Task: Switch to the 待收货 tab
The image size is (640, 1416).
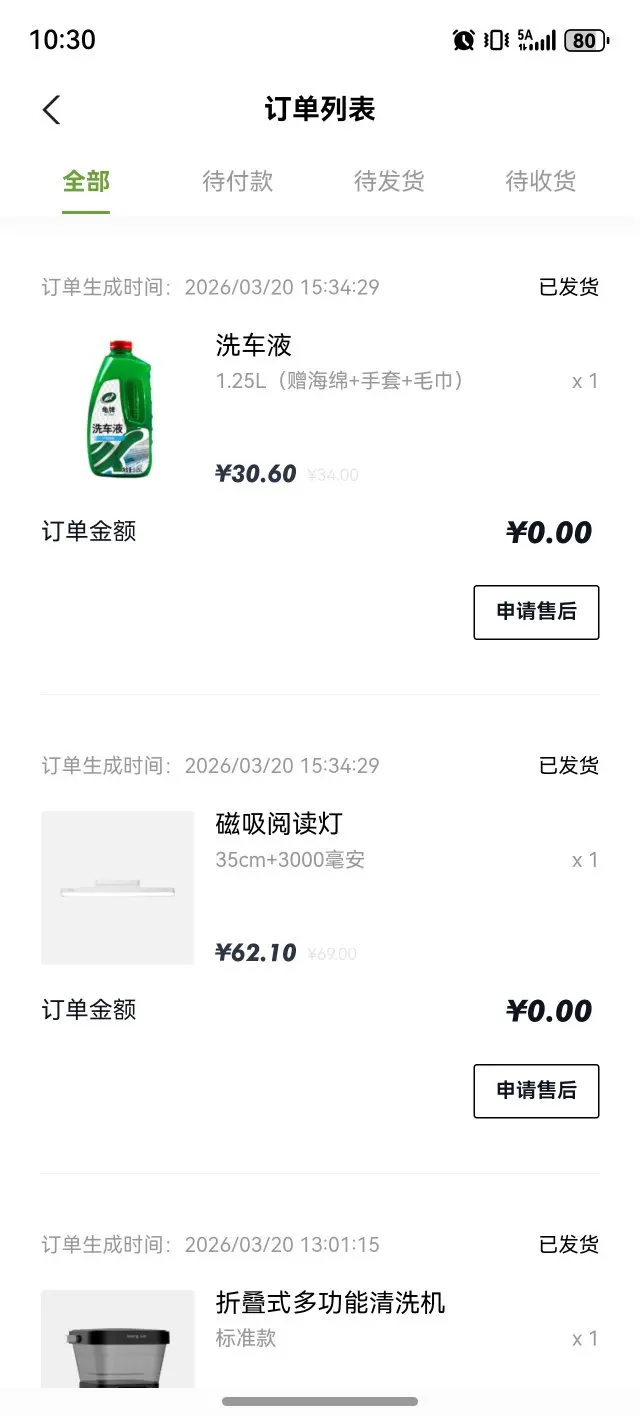Action: tap(540, 182)
